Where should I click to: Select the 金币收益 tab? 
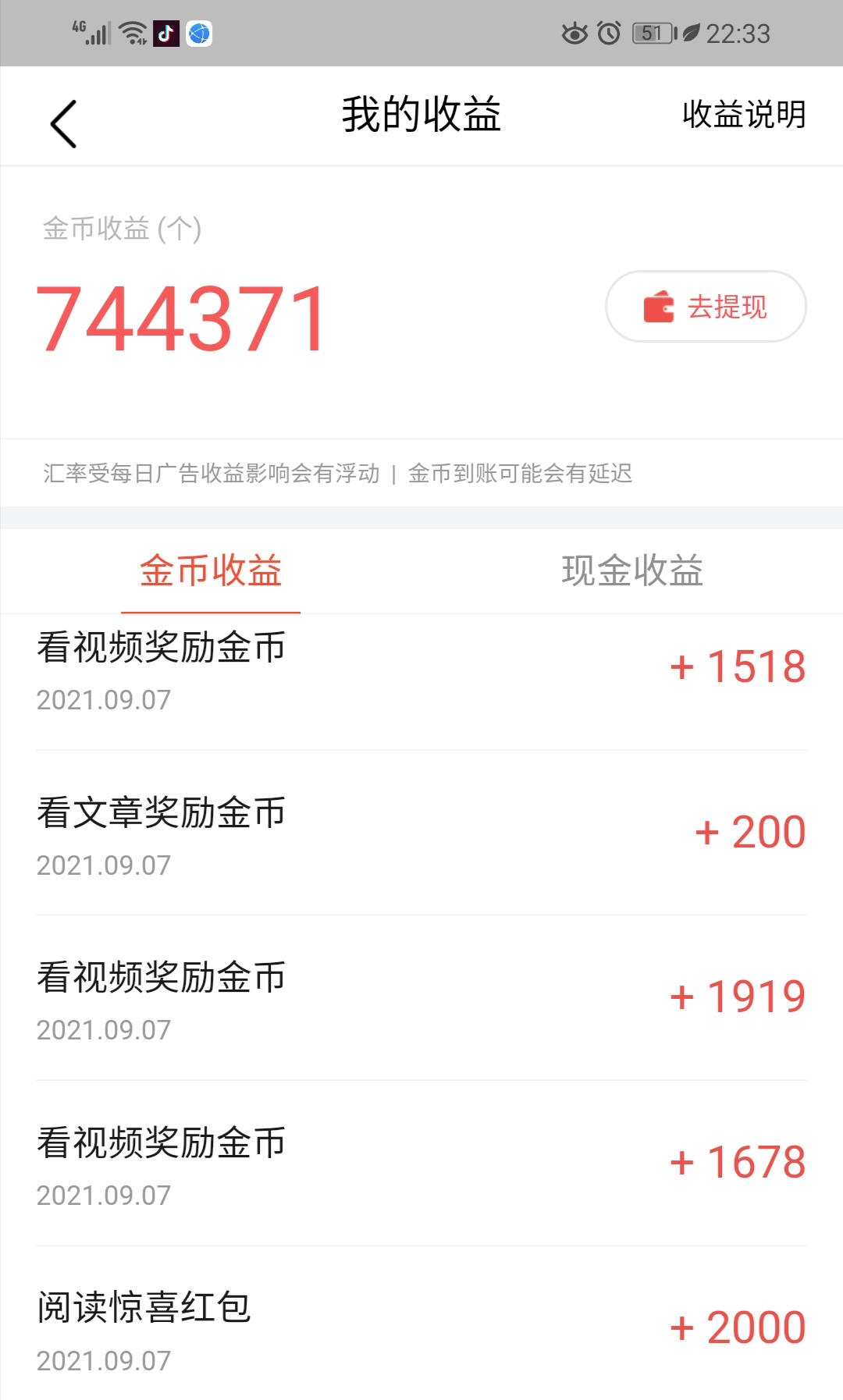(211, 571)
